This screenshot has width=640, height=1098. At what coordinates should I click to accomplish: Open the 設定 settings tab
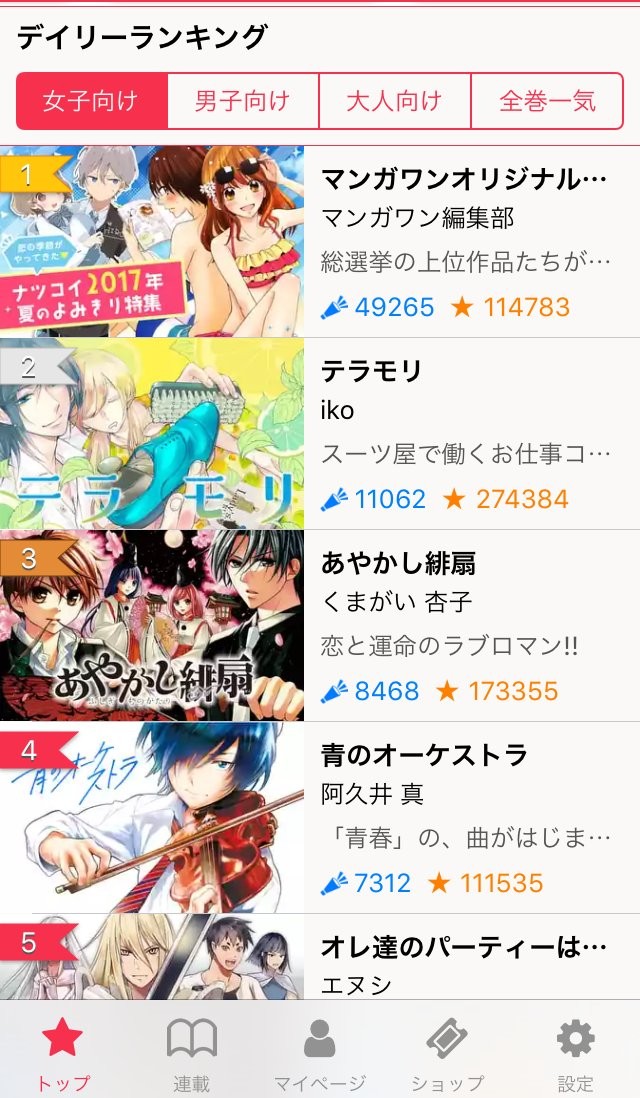click(575, 1052)
